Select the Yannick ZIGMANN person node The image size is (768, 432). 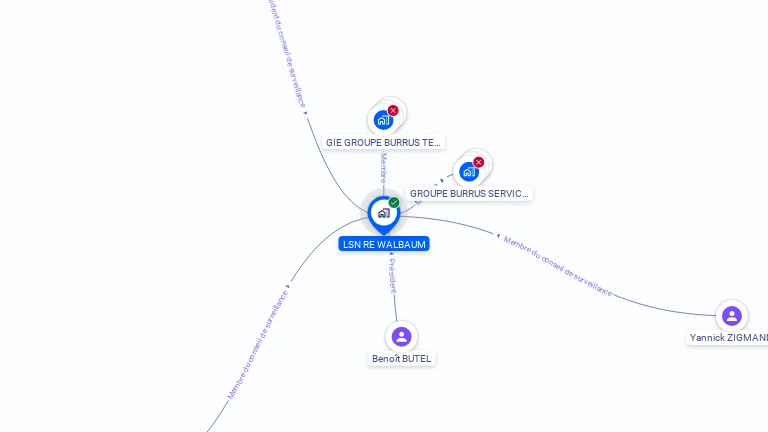(732, 316)
